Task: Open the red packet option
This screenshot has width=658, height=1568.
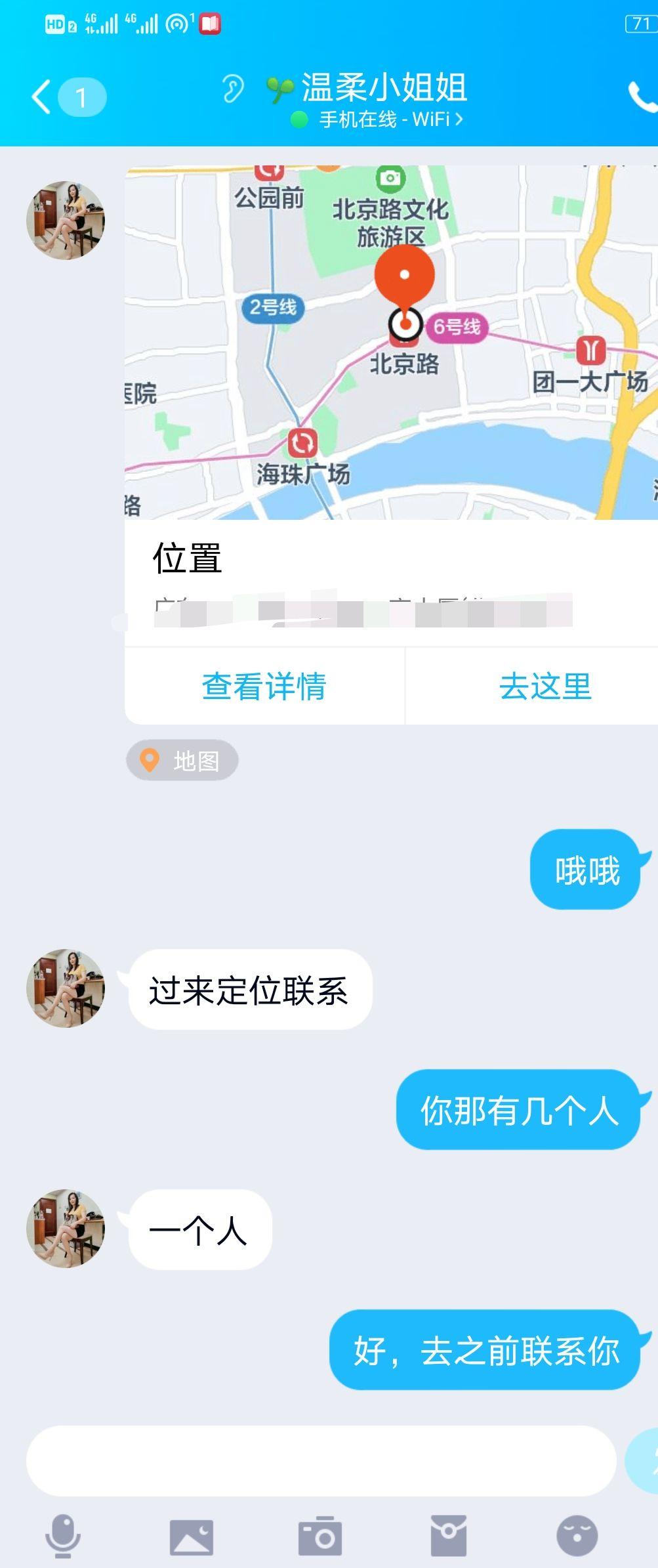Action: click(x=449, y=1536)
